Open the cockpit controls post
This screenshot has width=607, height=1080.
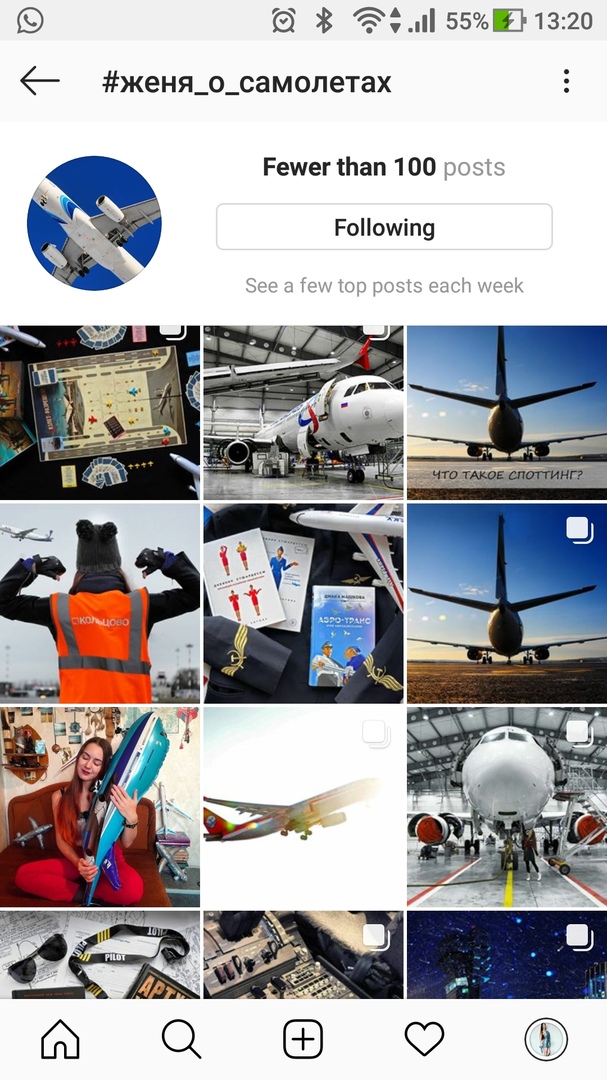click(303, 955)
